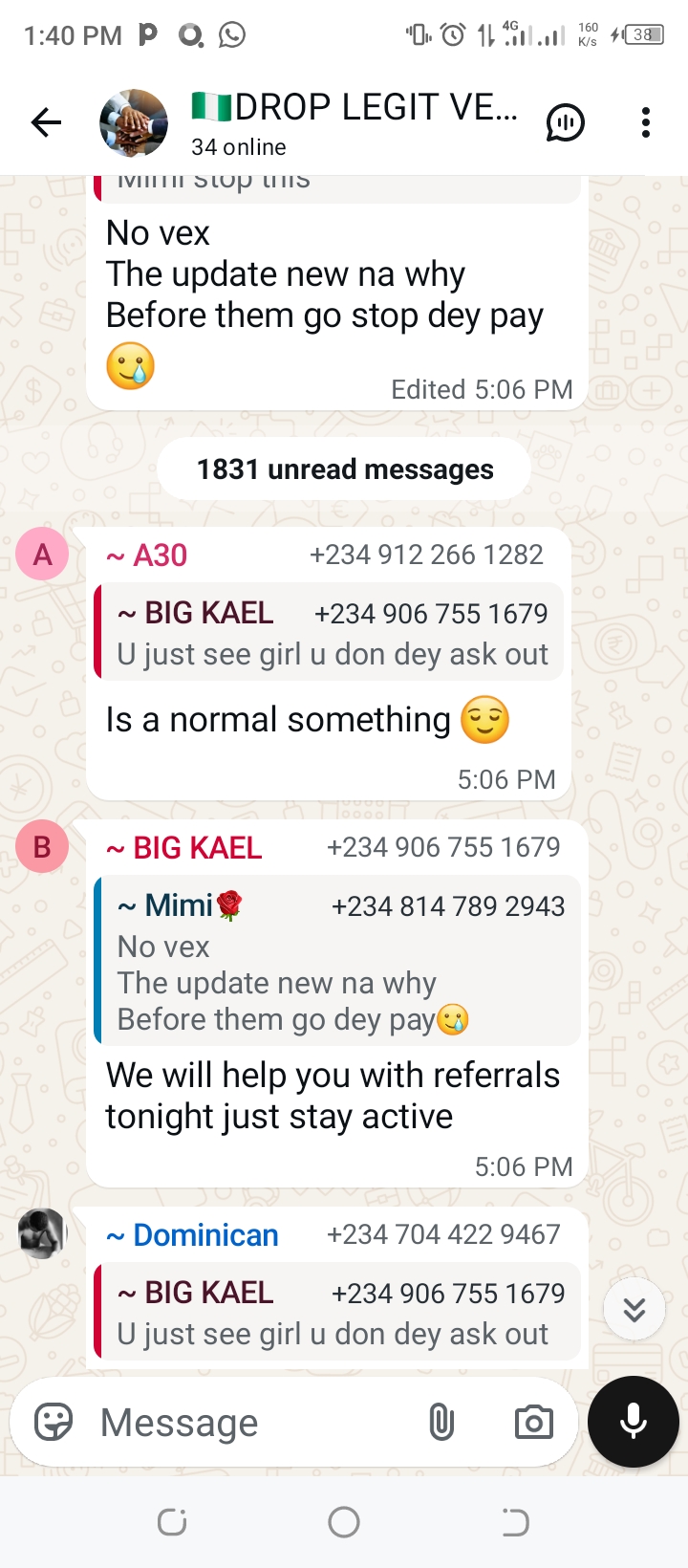Attach a file to the message

[x=441, y=1423]
